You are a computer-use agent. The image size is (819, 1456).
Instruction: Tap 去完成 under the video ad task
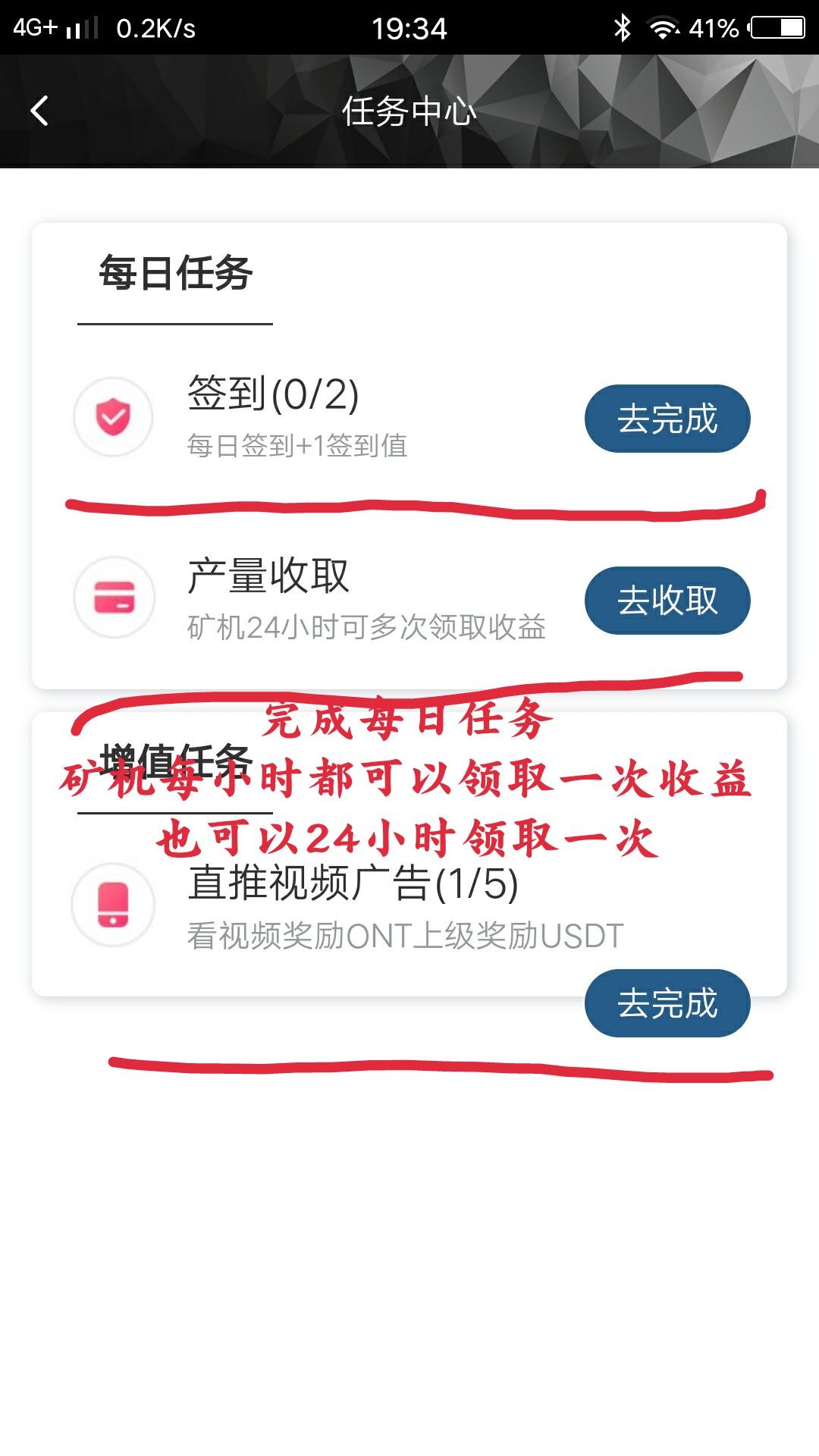coord(667,1003)
